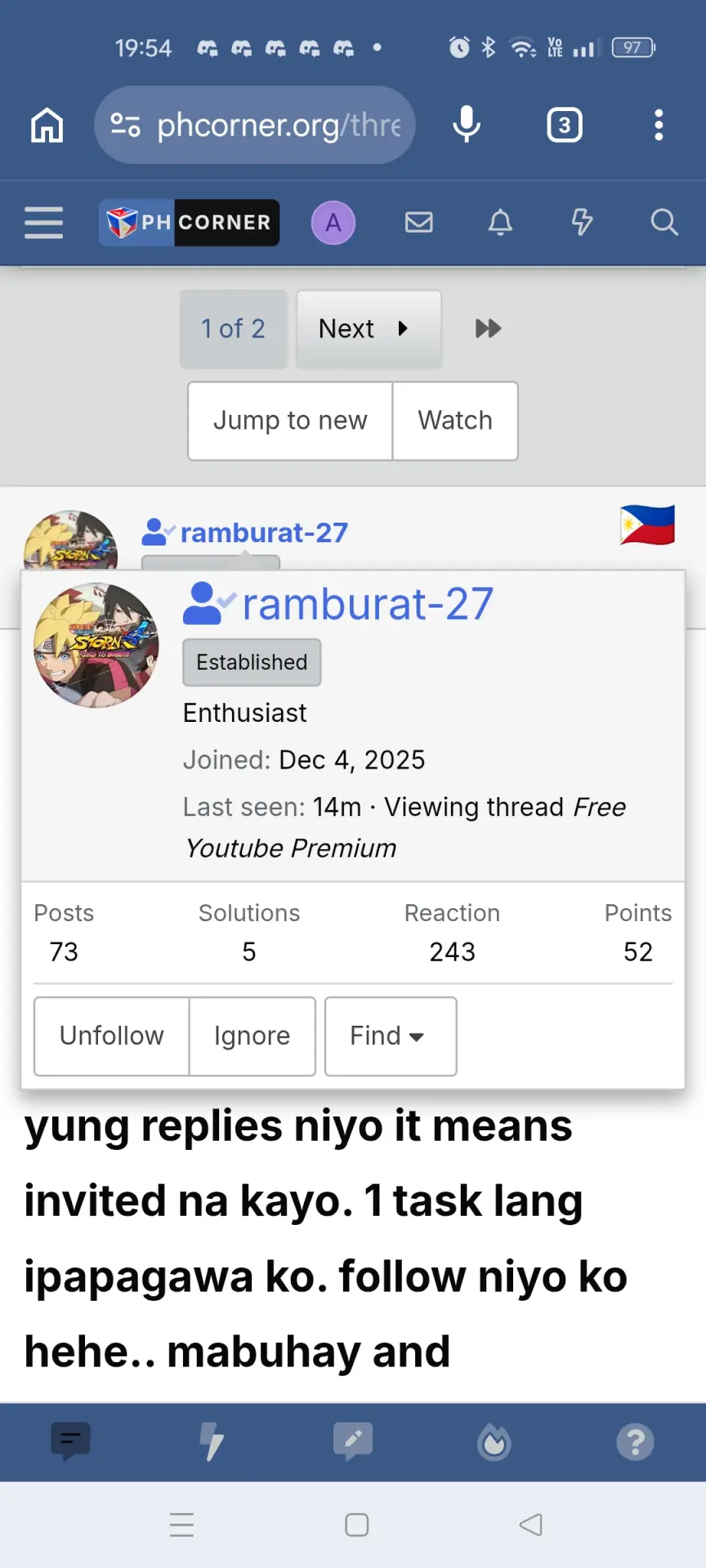Go to the Next page of the thread
706x1568 pixels.
coord(369,329)
